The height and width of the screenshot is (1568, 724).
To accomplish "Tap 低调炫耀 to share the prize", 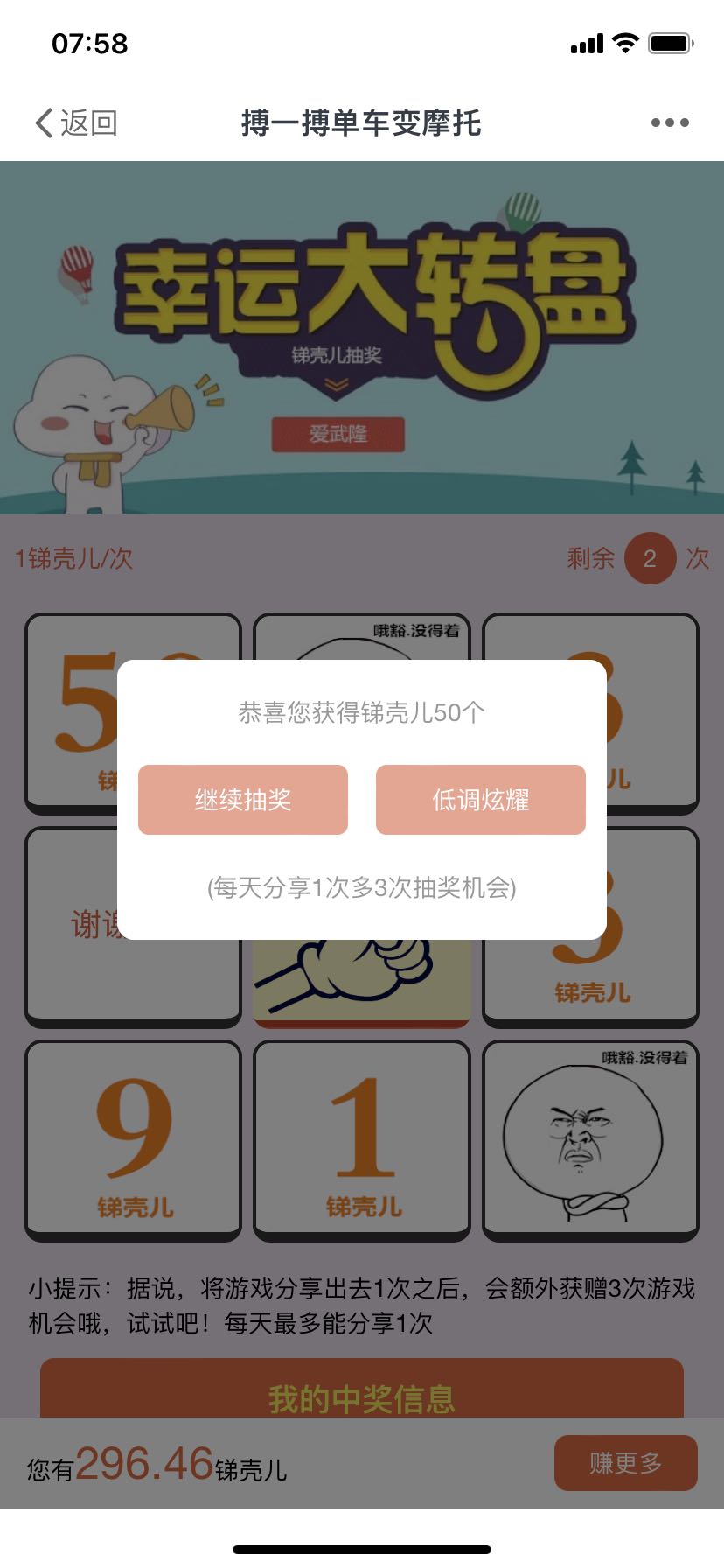I will (481, 800).
